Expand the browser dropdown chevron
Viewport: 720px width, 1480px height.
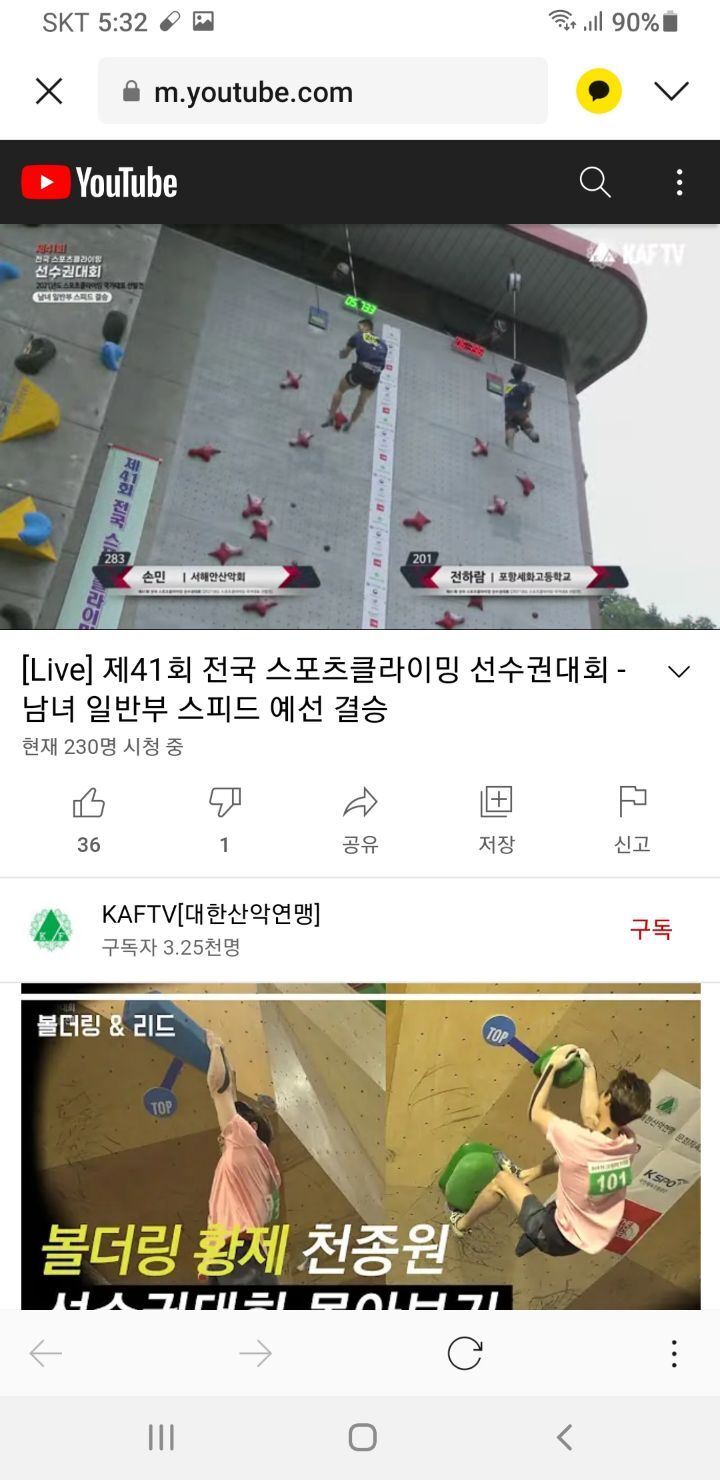tap(671, 92)
